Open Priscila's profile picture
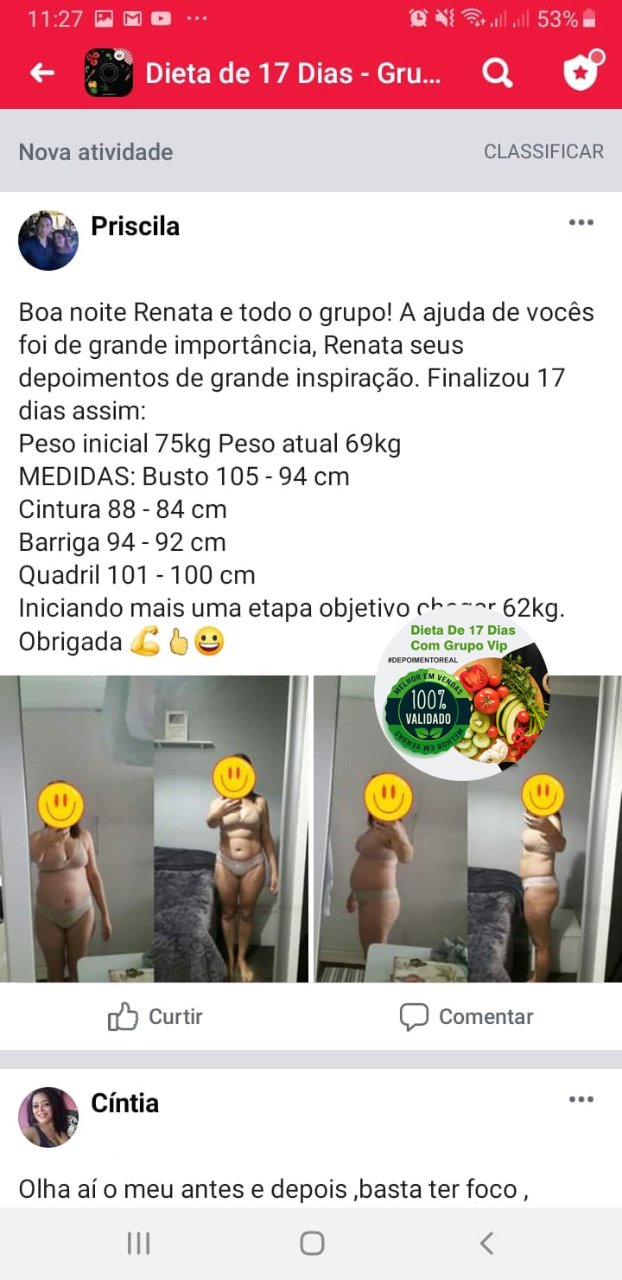 (48, 240)
